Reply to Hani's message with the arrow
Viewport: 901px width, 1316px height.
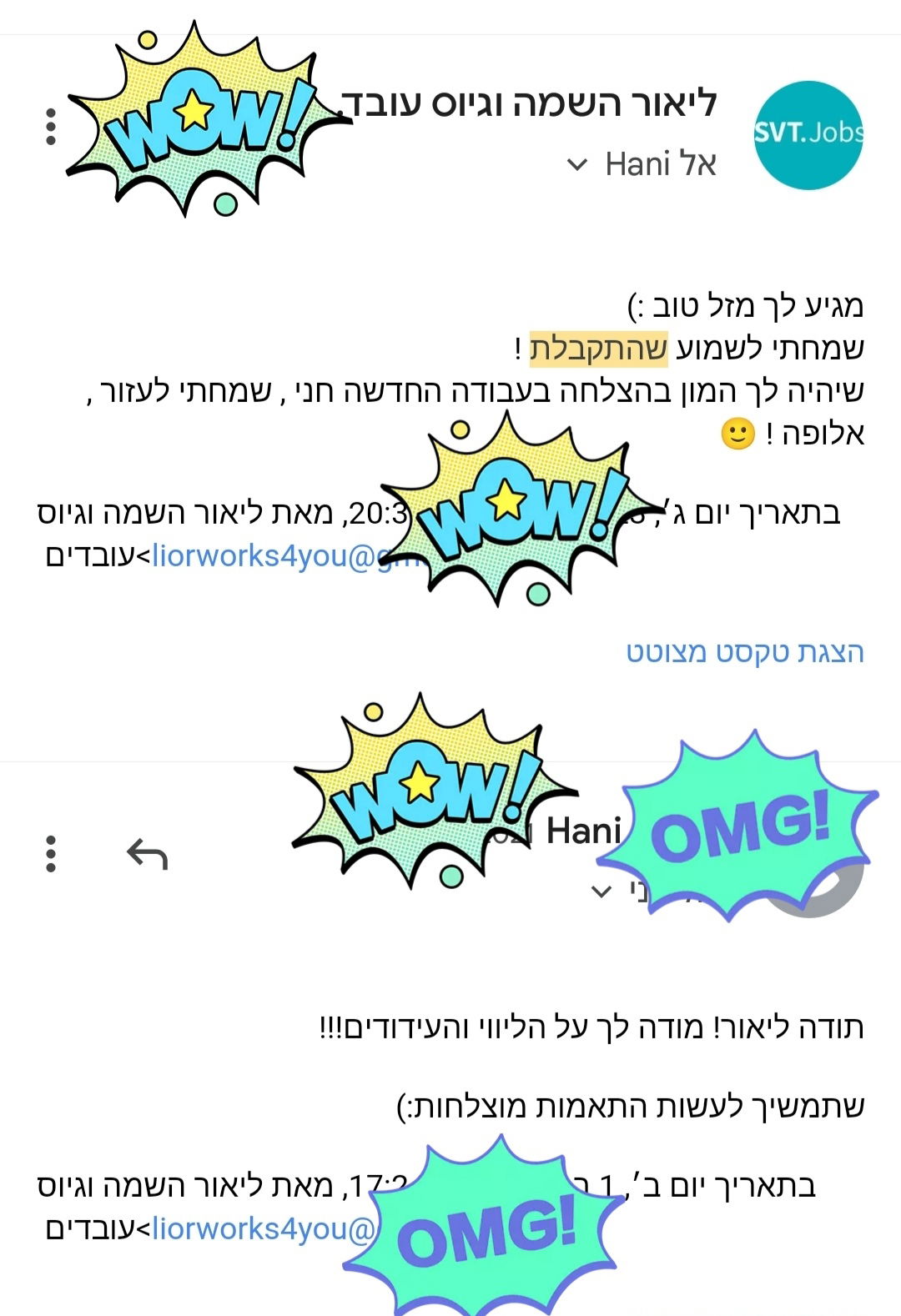coord(147,854)
